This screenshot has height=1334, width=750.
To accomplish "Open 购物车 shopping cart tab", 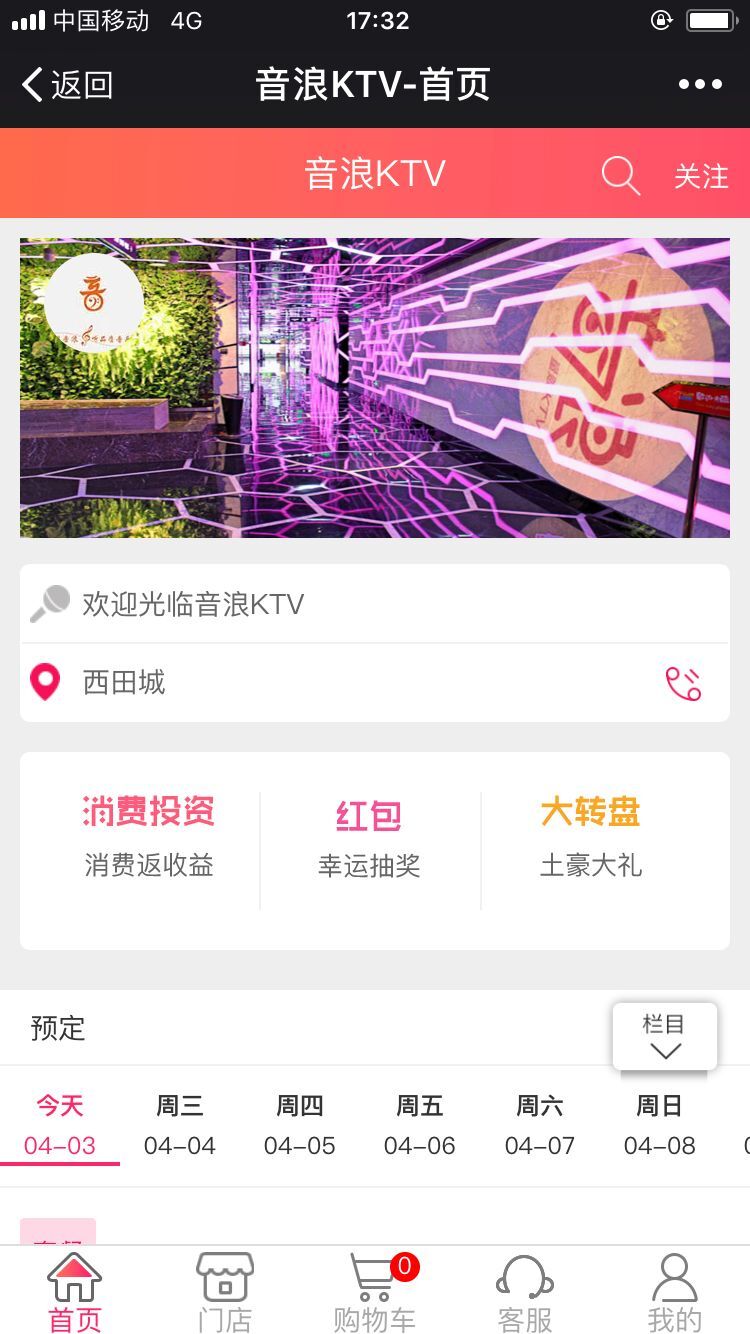I will 374,1291.
